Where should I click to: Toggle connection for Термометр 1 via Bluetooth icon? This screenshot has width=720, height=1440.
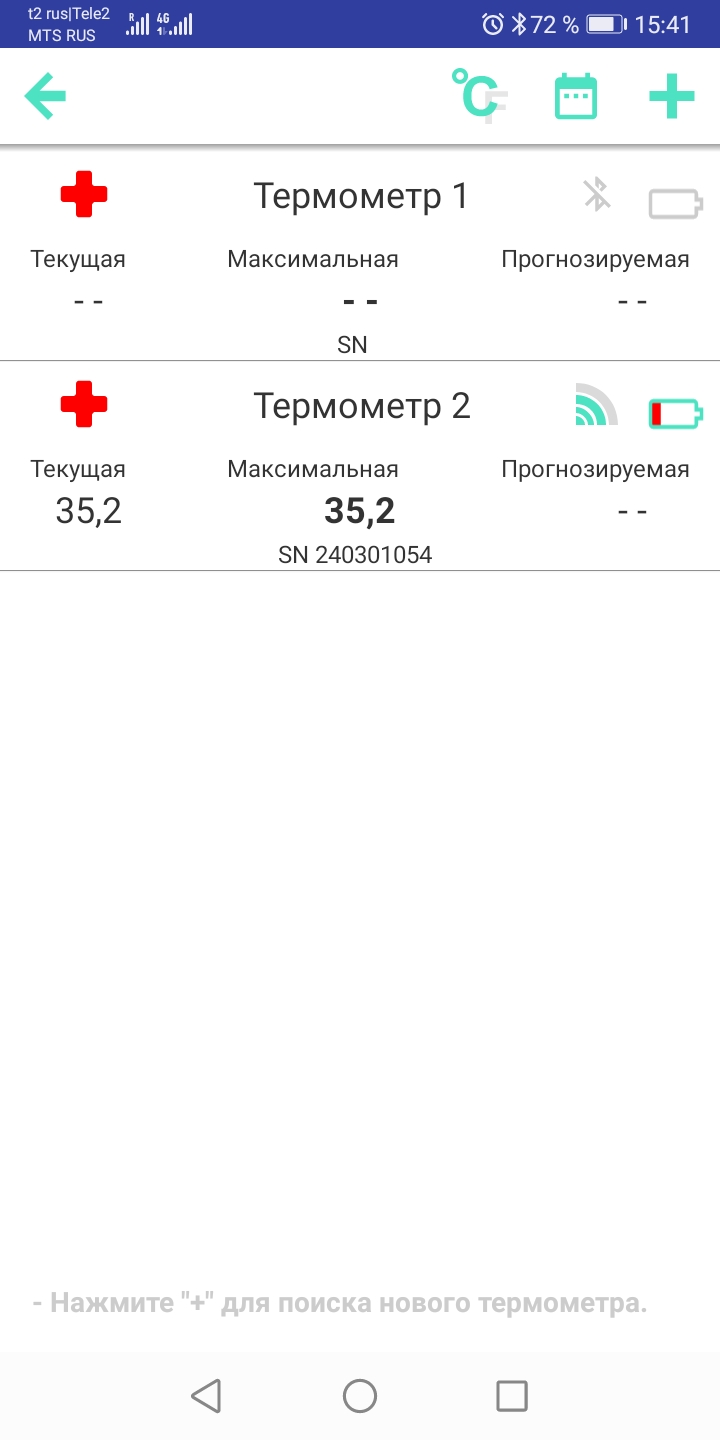(596, 196)
